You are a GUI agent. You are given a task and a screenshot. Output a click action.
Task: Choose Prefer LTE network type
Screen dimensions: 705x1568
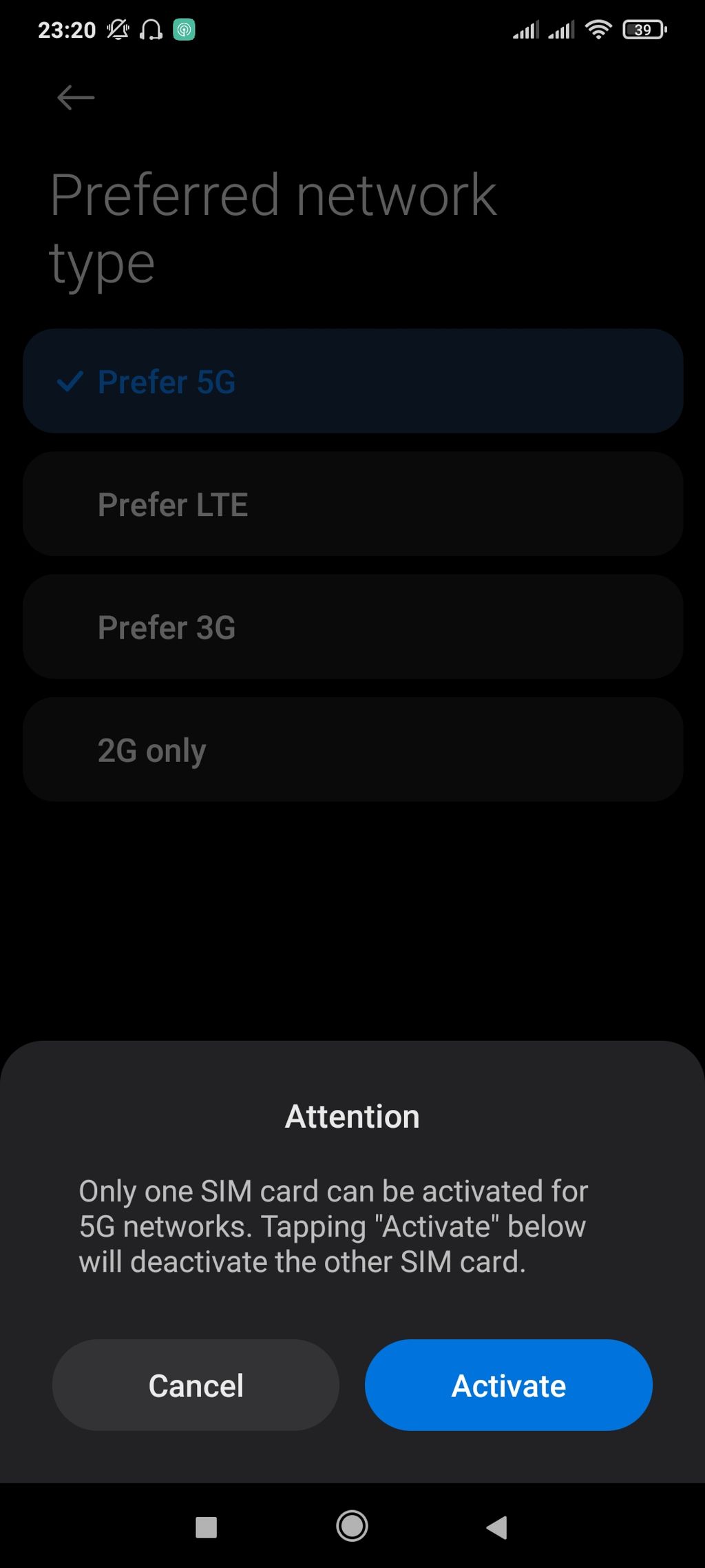[352, 504]
